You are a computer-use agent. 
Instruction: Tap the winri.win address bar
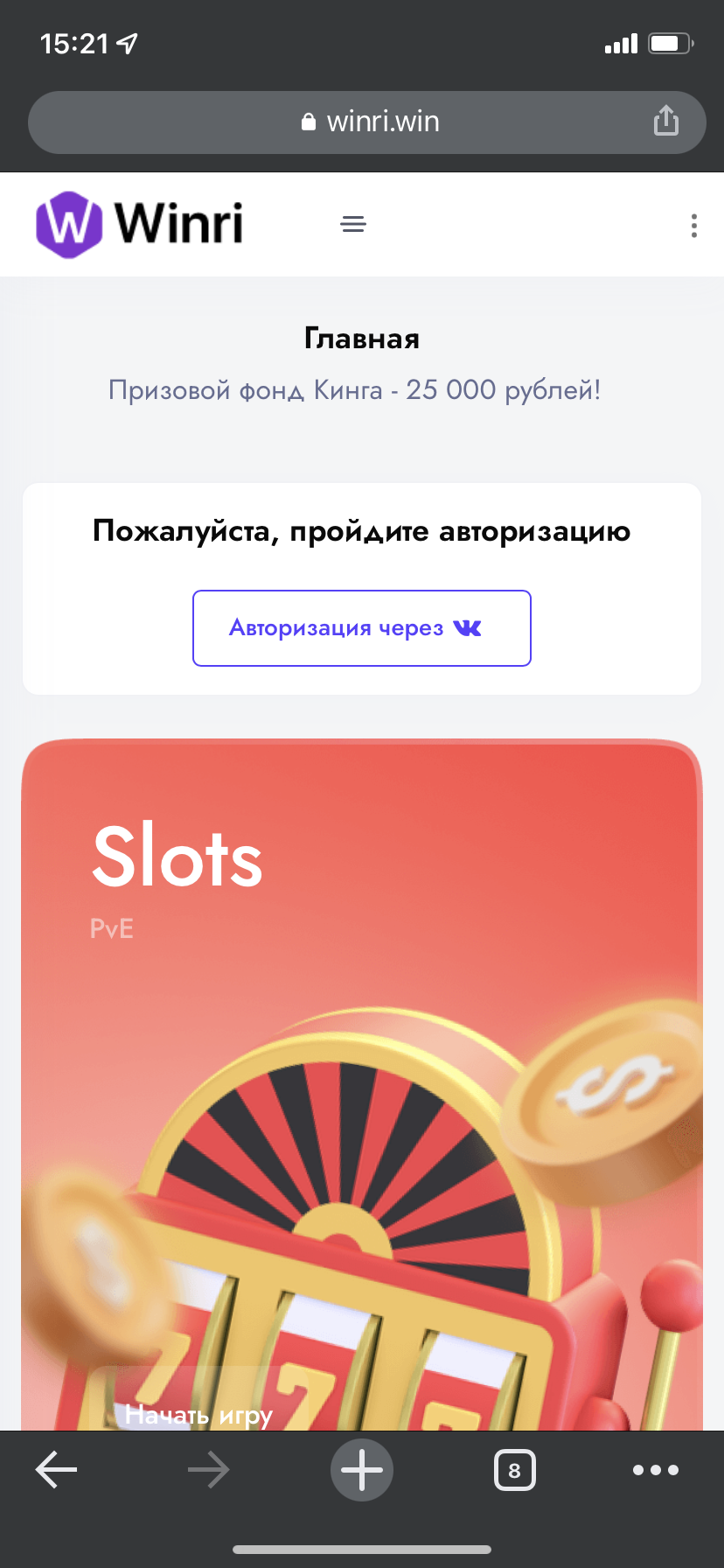click(367, 122)
